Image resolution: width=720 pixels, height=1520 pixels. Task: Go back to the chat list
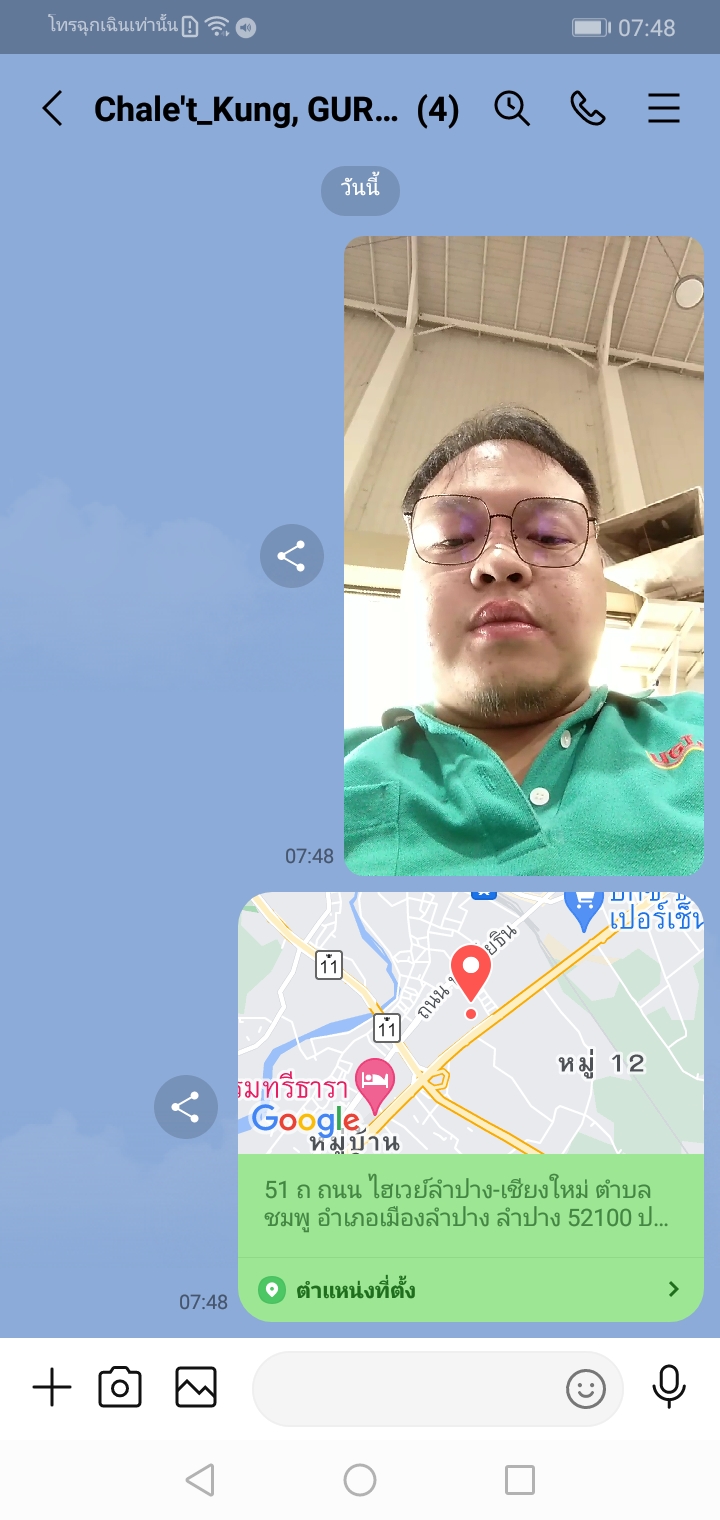tap(52, 108)
